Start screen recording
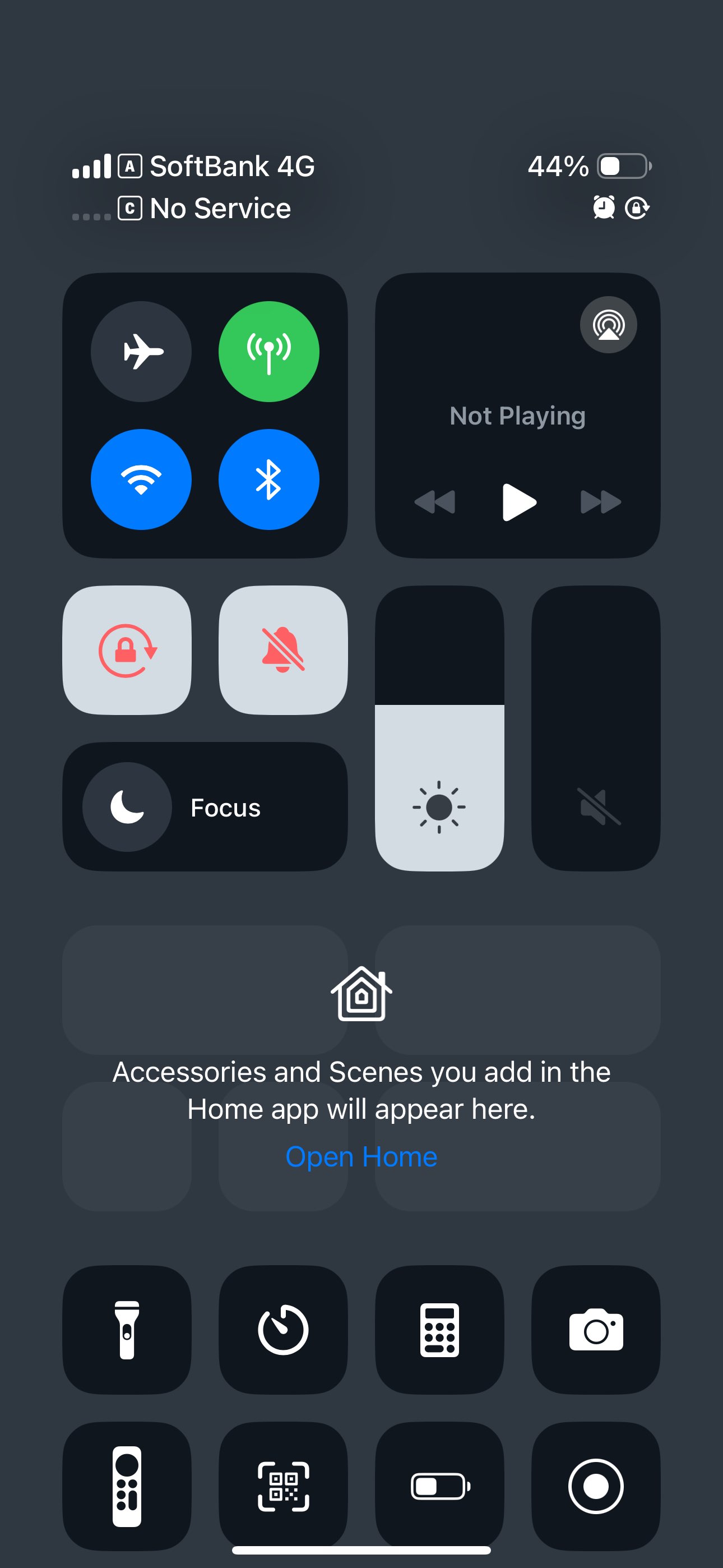Viewport: 723px width, 1568px height. [x=596, y=1486]
